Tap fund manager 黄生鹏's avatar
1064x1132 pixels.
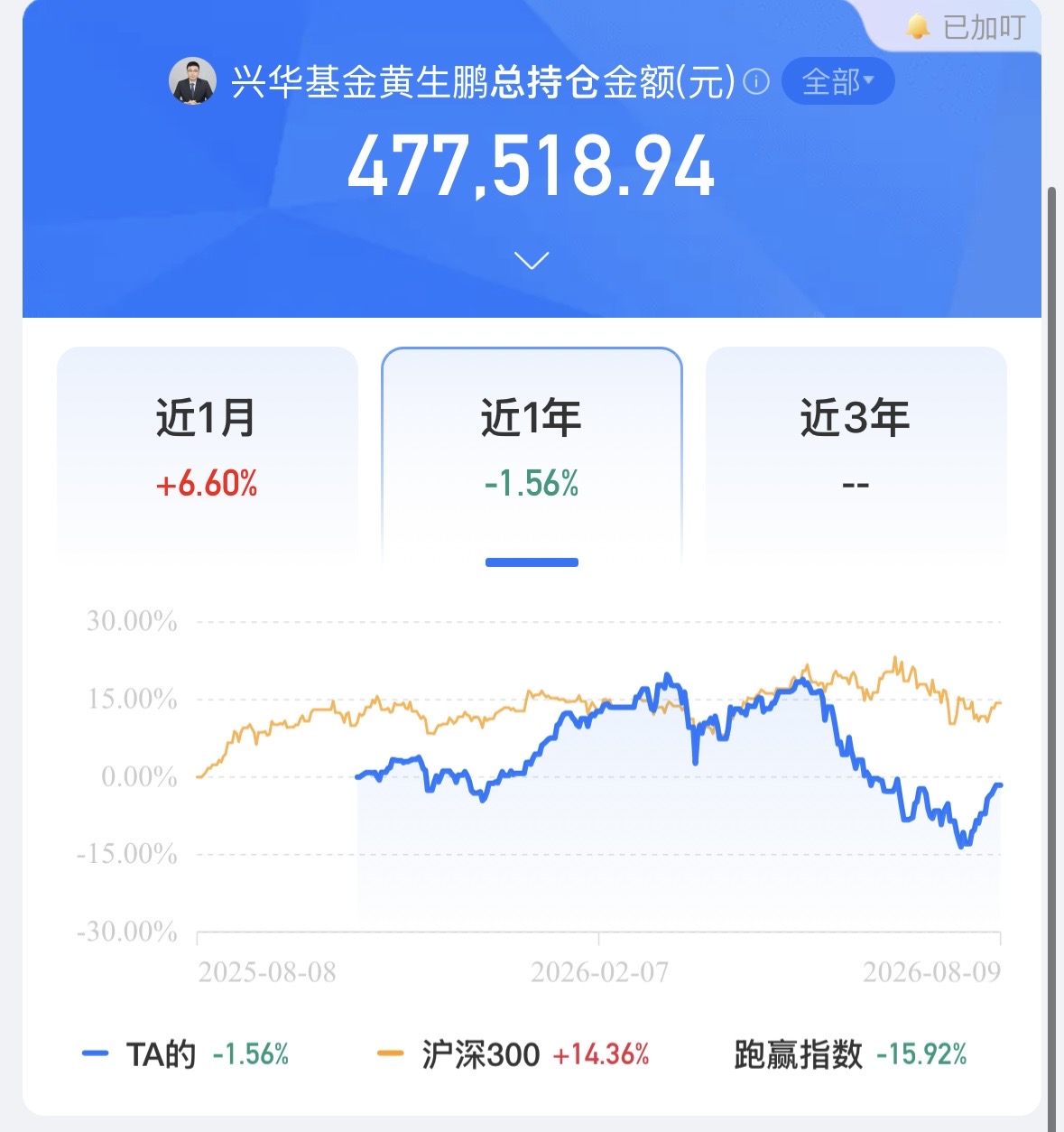point(193,81)
